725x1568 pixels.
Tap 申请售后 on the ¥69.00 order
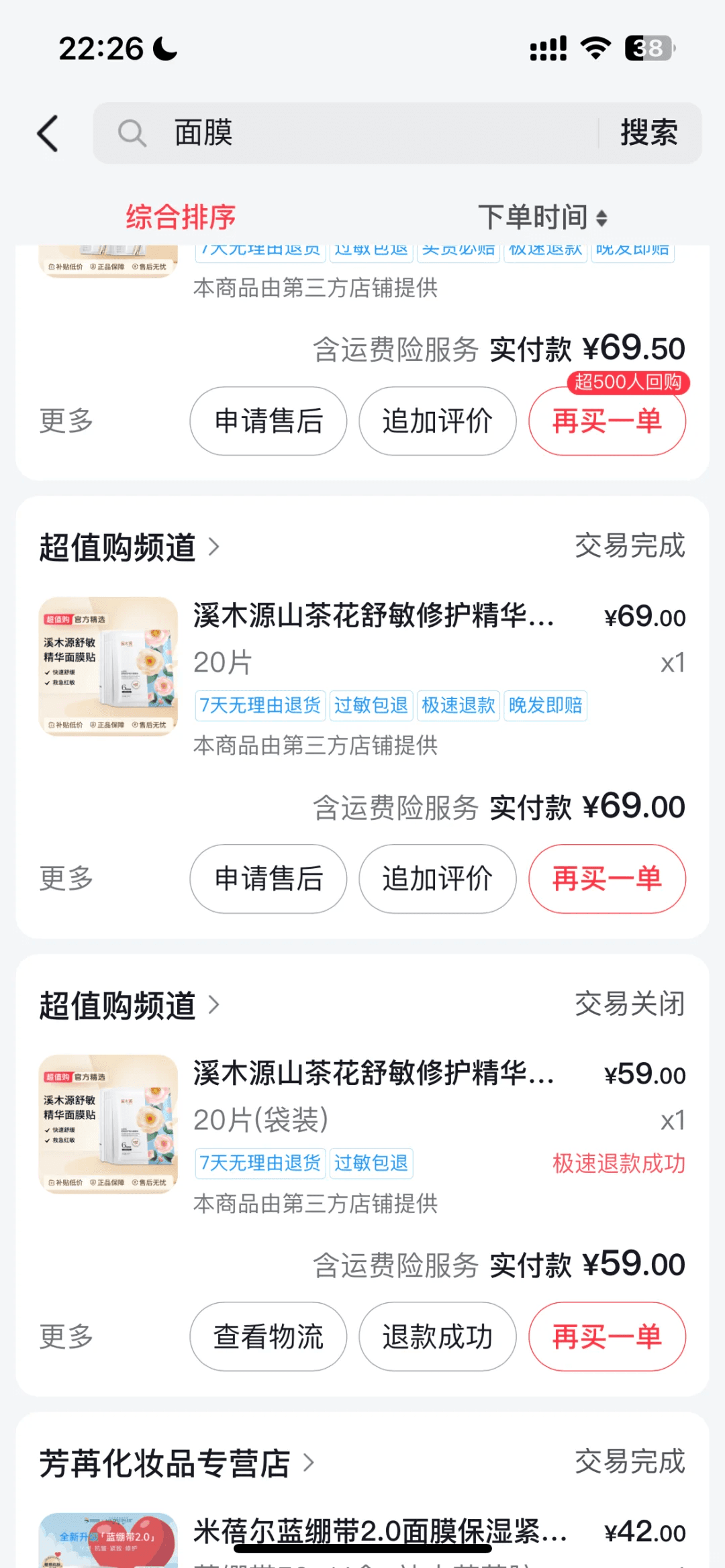[x=269, y=879]
